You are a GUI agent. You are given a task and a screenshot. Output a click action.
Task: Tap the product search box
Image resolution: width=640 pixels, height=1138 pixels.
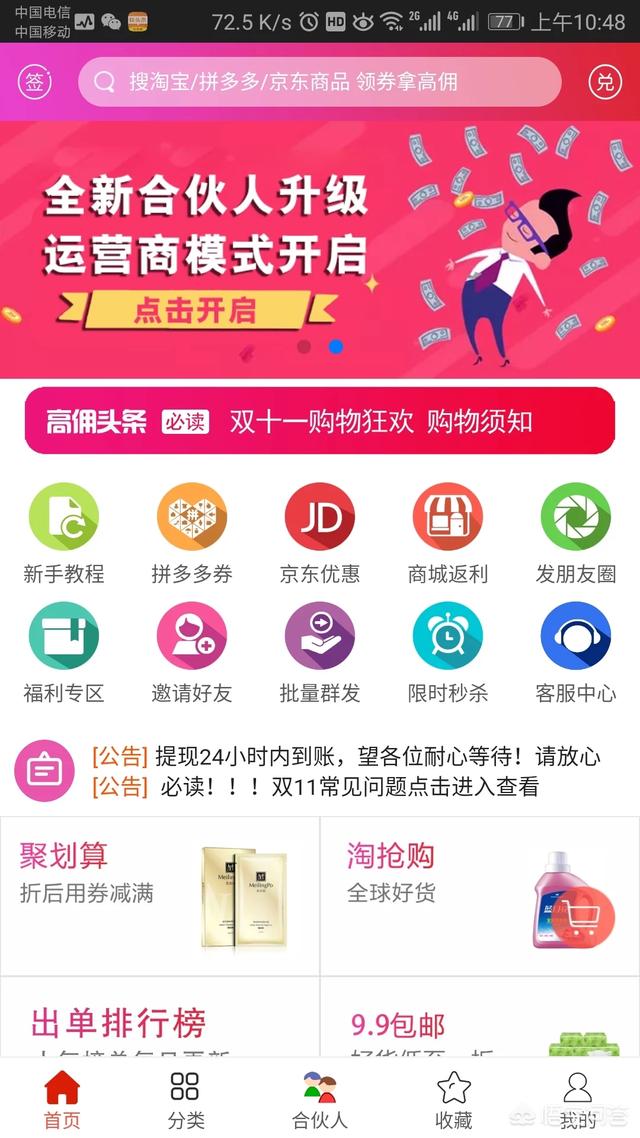(319, 82)
